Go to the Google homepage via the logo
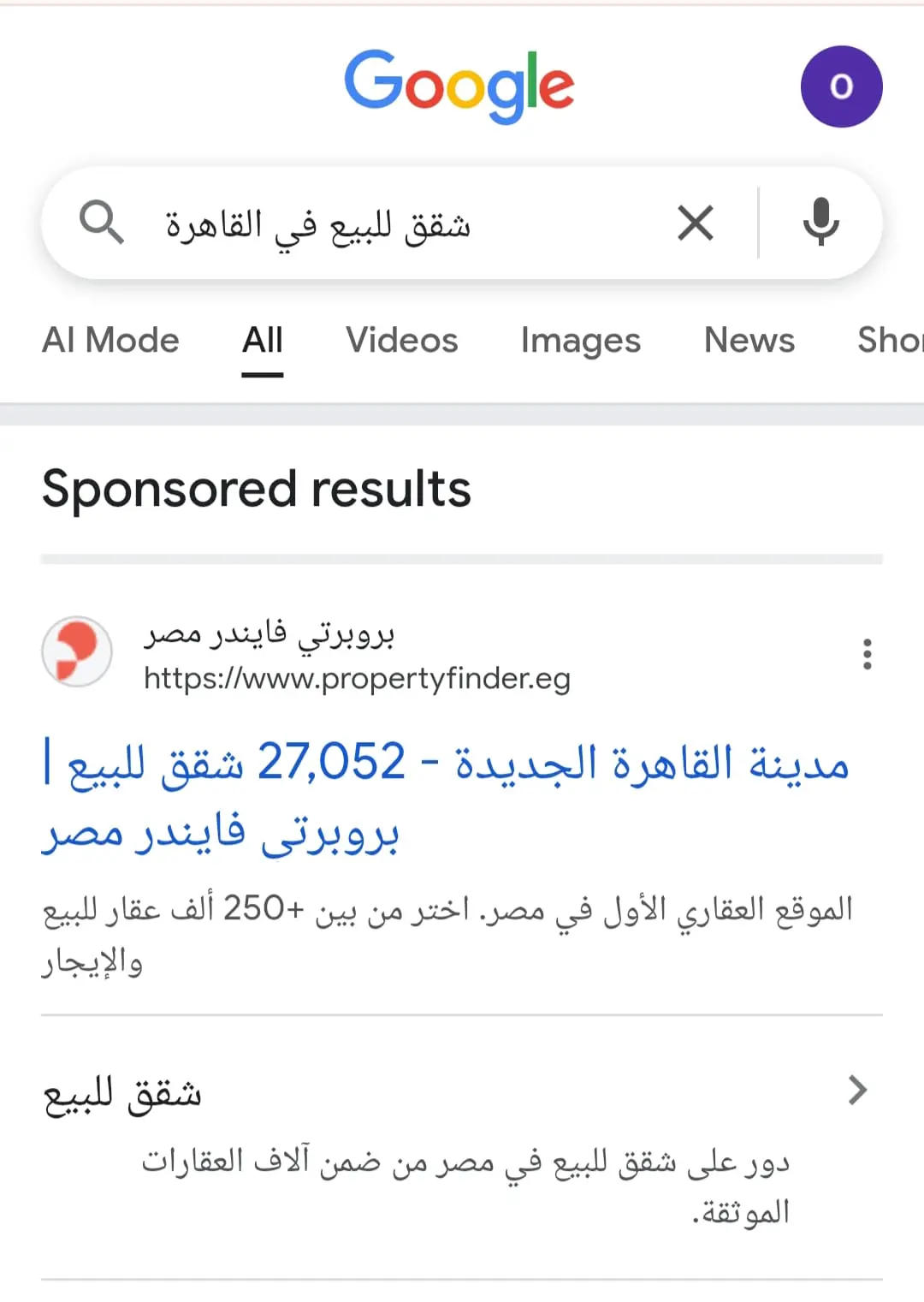The width and height of the screenshot is (924, 1302). [459, 85]
